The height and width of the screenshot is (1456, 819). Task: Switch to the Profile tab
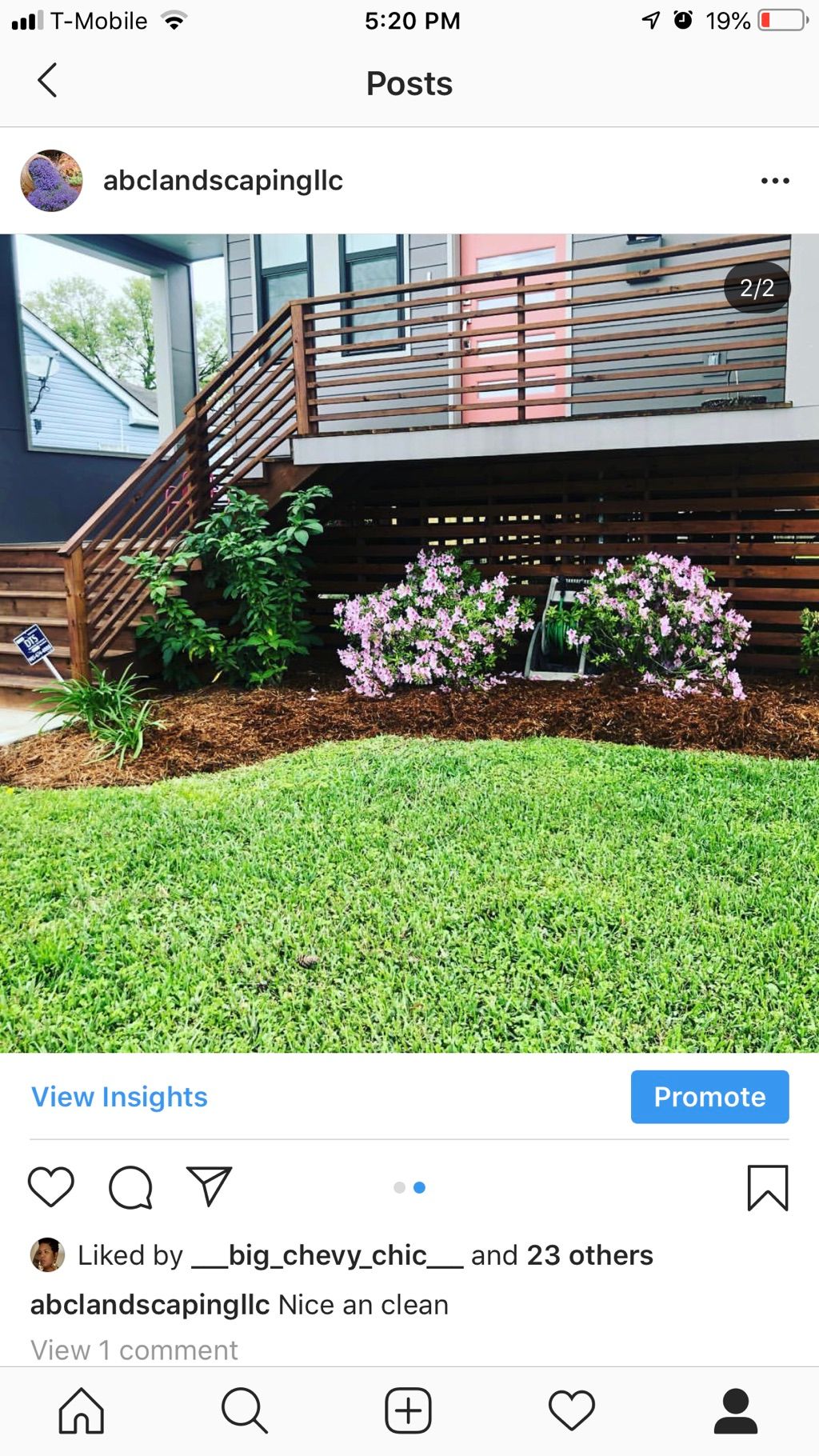(735, 1410)
